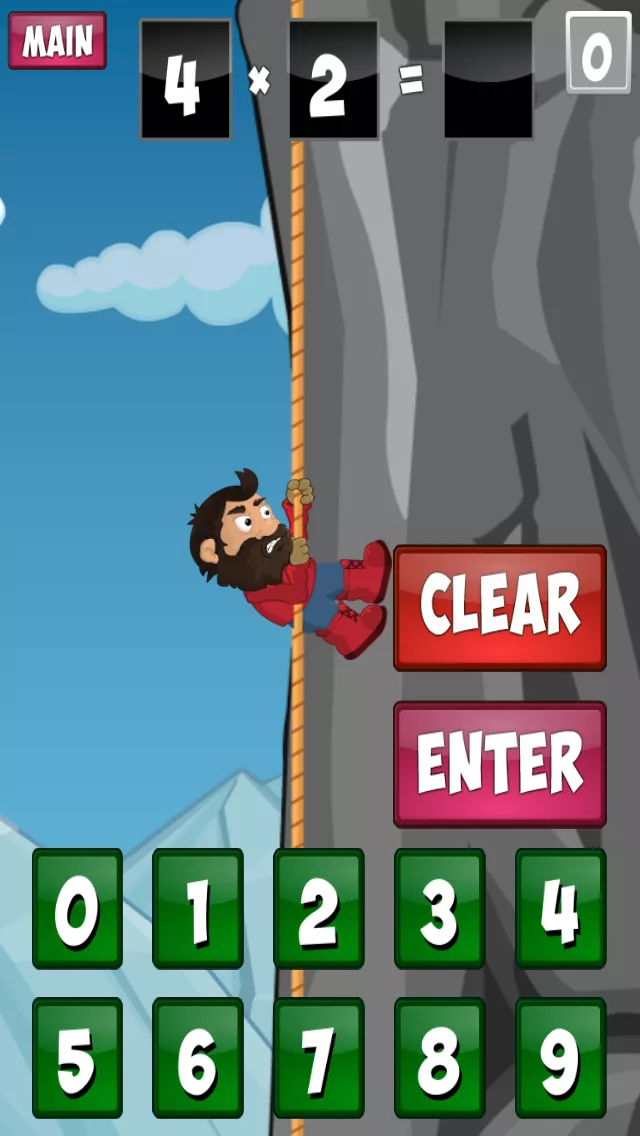640x1136 pixels.
Task: Select the number 2 key
Action: pos(319,908)
